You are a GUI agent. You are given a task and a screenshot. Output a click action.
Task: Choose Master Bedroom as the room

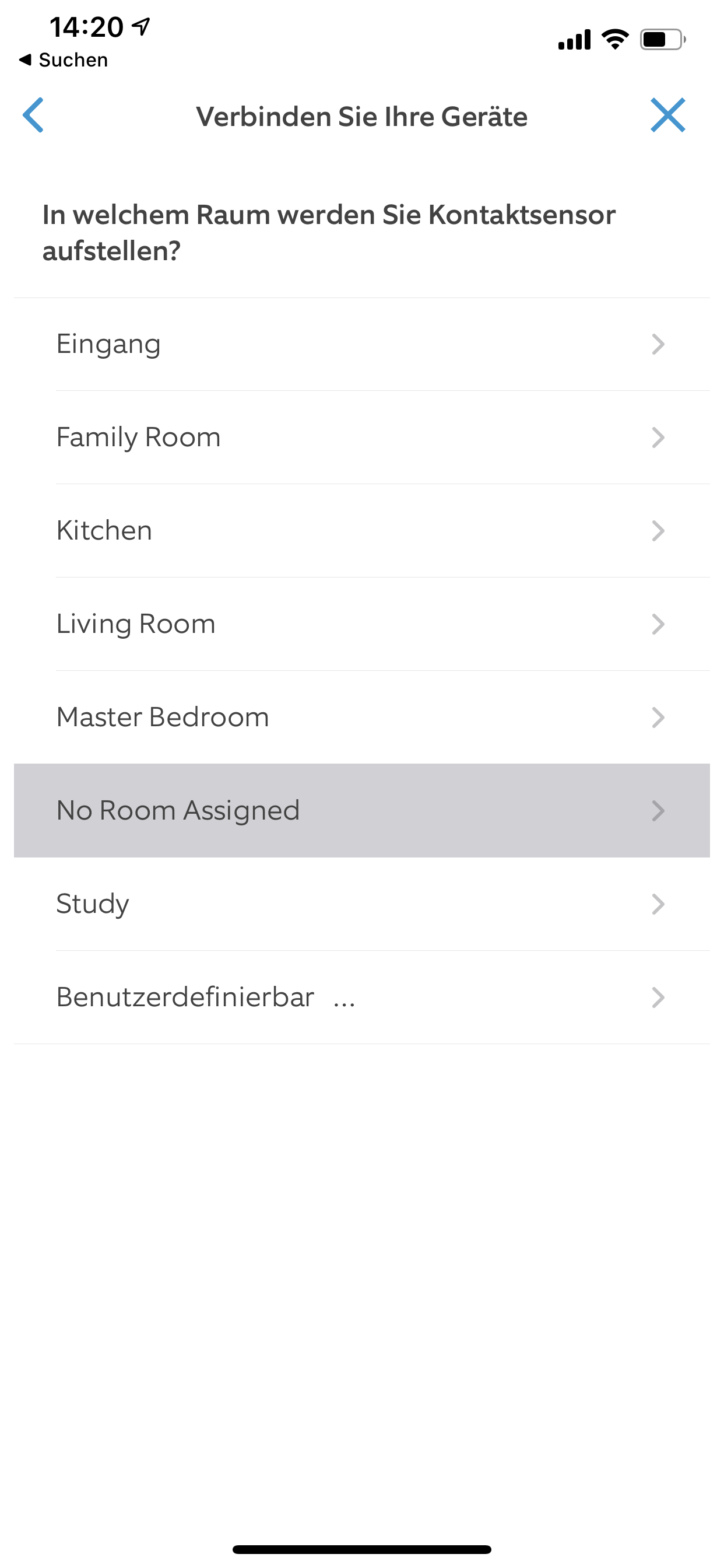point(361,717)
